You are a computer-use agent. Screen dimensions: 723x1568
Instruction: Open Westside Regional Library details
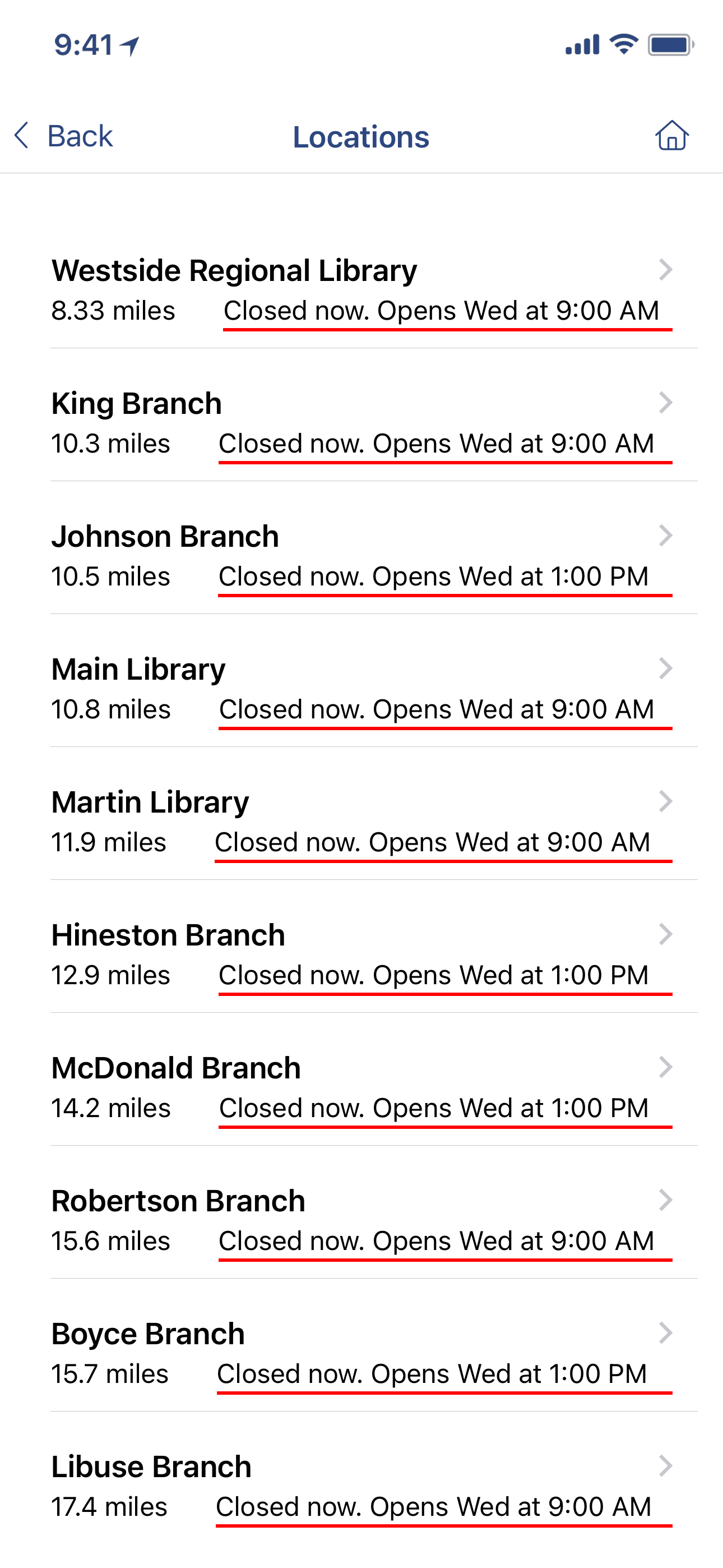[x=361, y=290]
